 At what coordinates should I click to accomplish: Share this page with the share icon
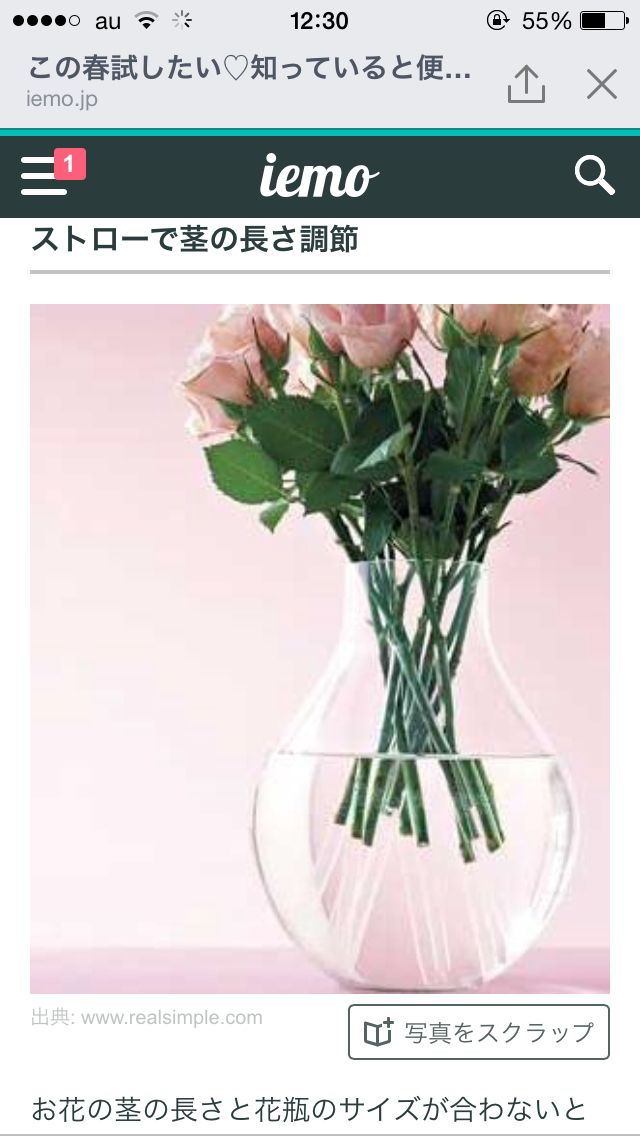(526, 86)
